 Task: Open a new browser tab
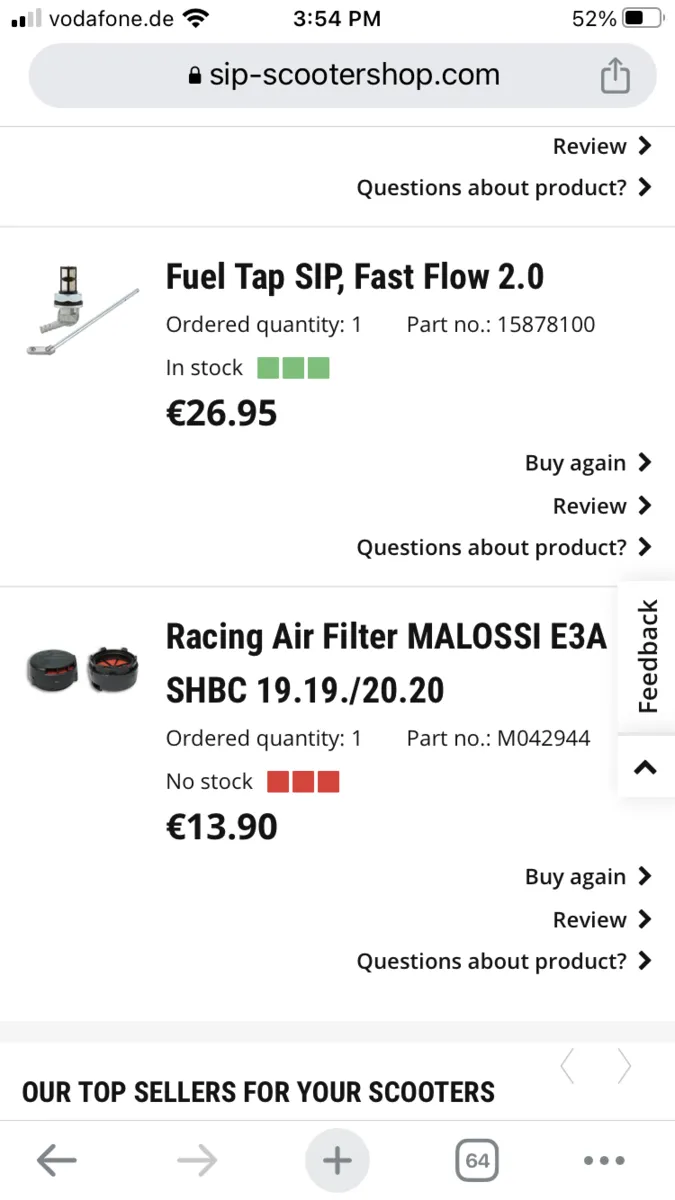pos(337,1161)
